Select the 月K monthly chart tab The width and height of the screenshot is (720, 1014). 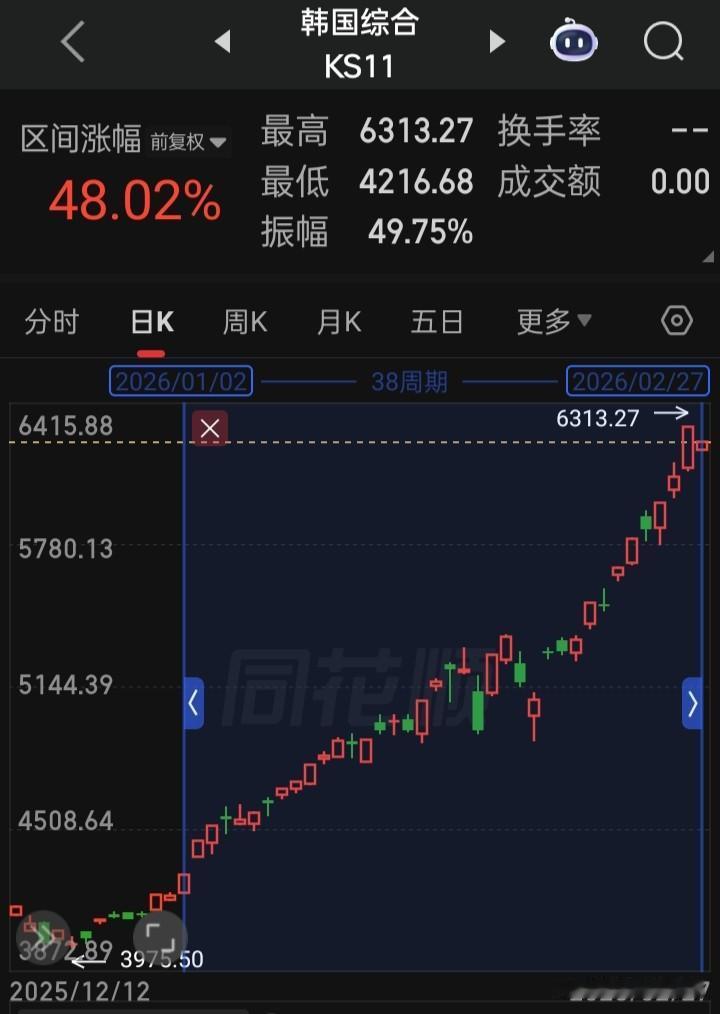339,321
